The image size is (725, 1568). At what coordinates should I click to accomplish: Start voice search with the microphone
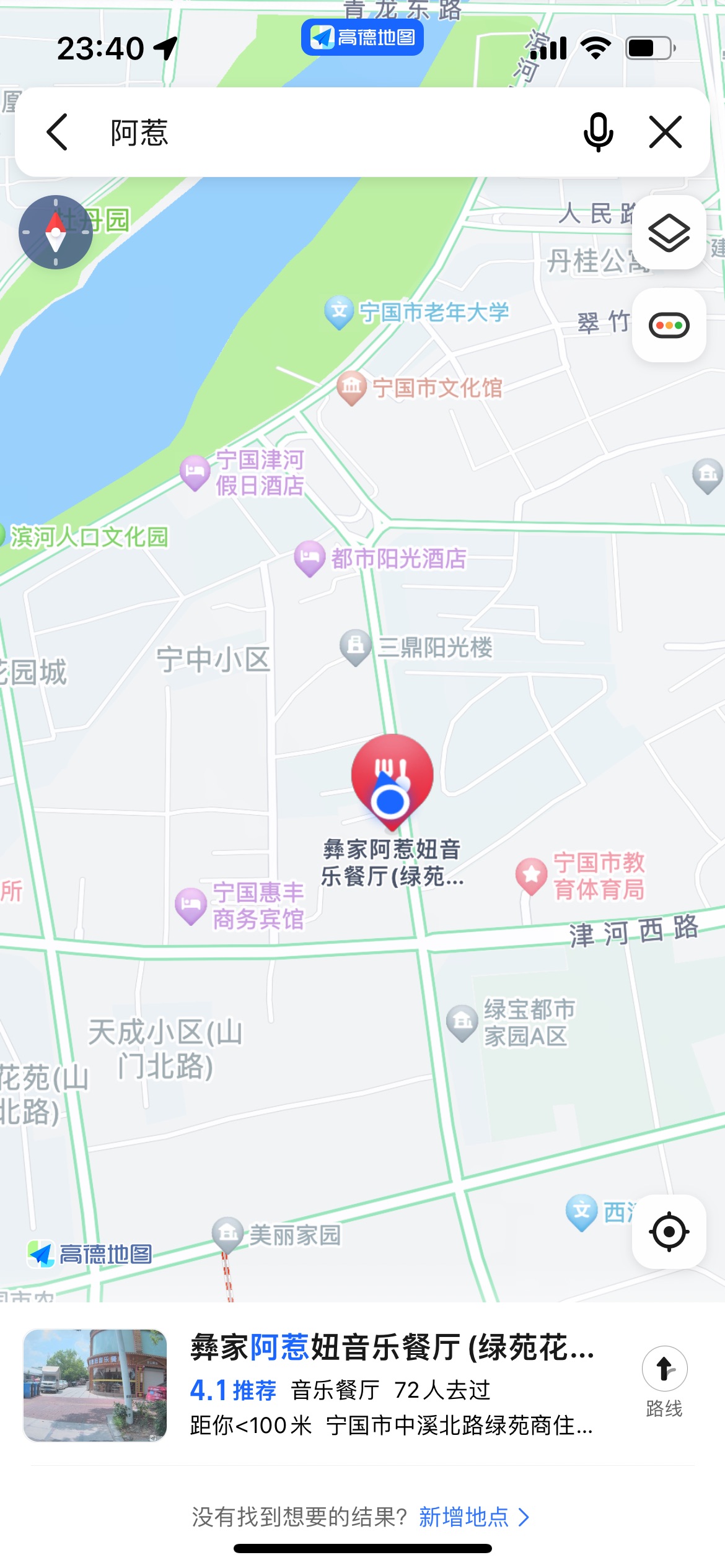pos(597,132)
